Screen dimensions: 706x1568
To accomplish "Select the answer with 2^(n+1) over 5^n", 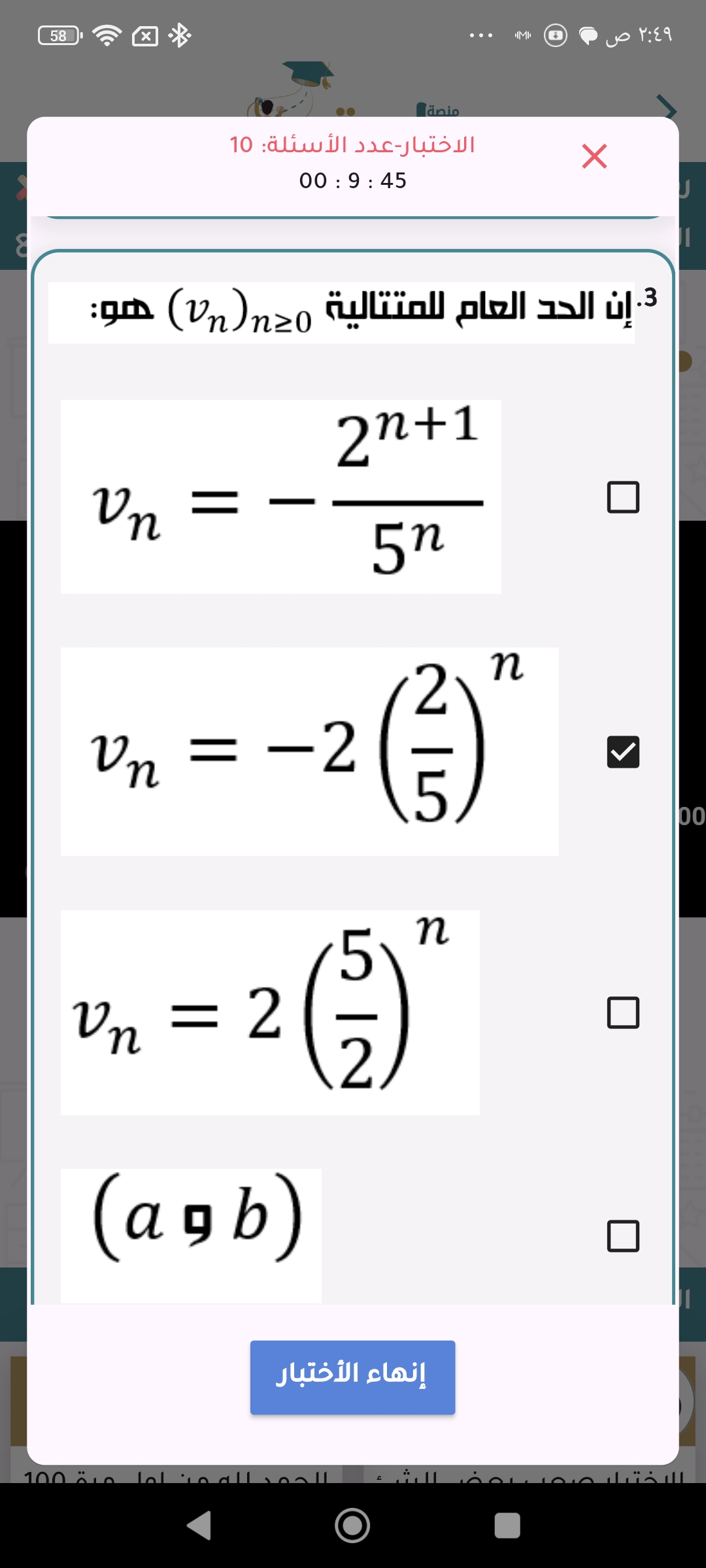I will (x=622, y=497).
